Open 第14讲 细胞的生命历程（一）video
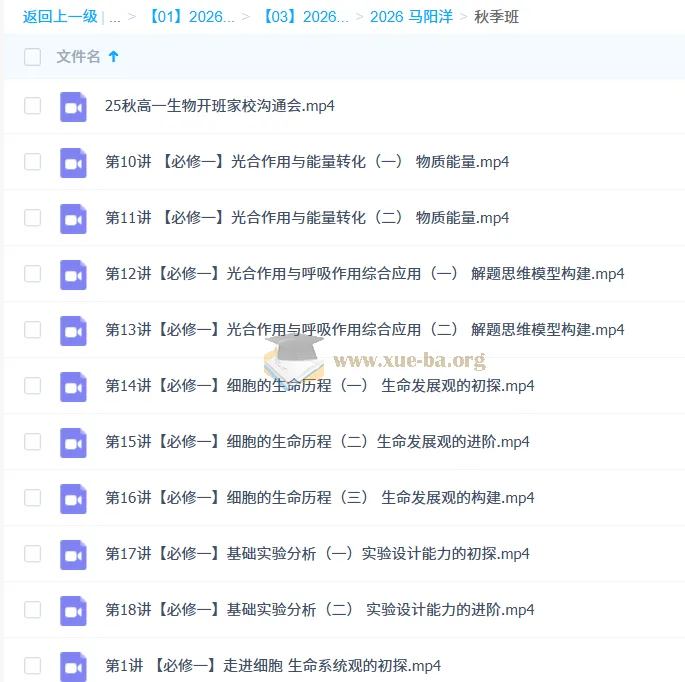 319,385
